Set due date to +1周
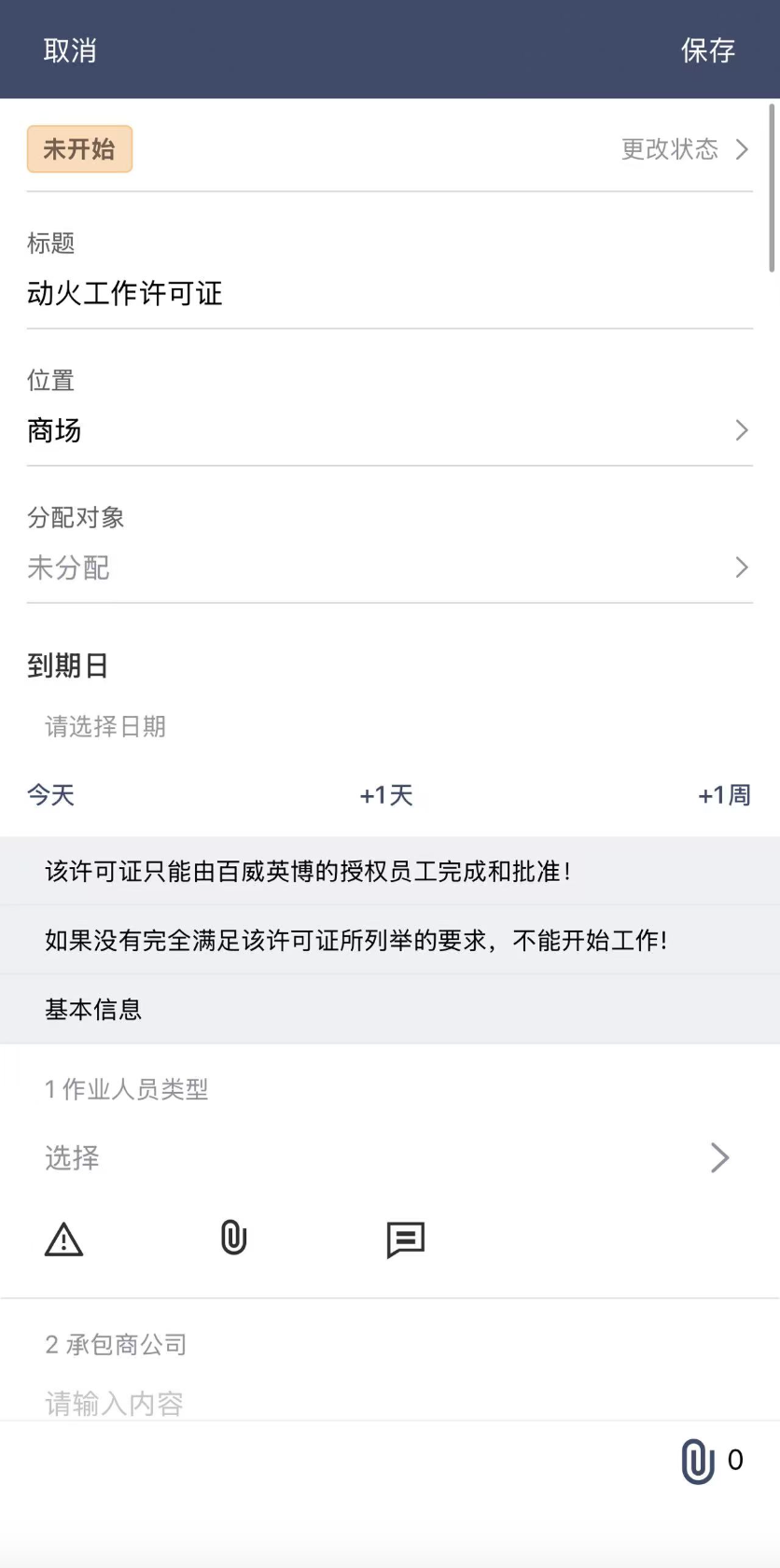This screenshot has width=780, height=1568. point(724,795)
